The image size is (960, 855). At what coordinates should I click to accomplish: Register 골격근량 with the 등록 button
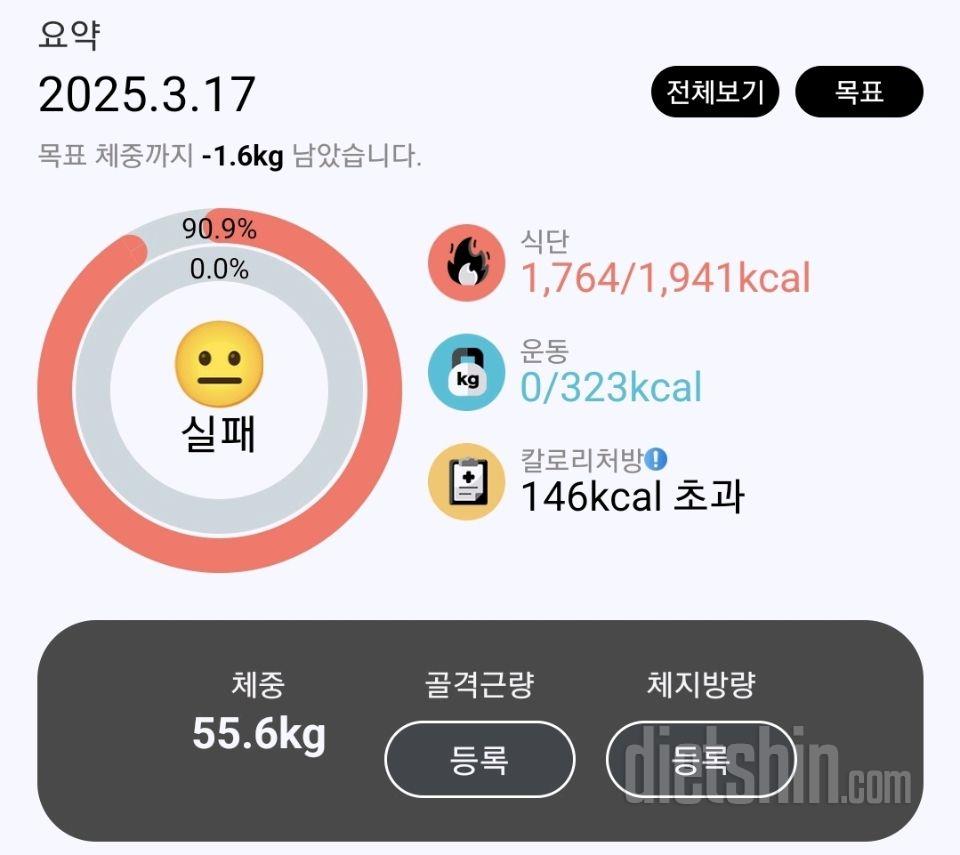point(479,759)
